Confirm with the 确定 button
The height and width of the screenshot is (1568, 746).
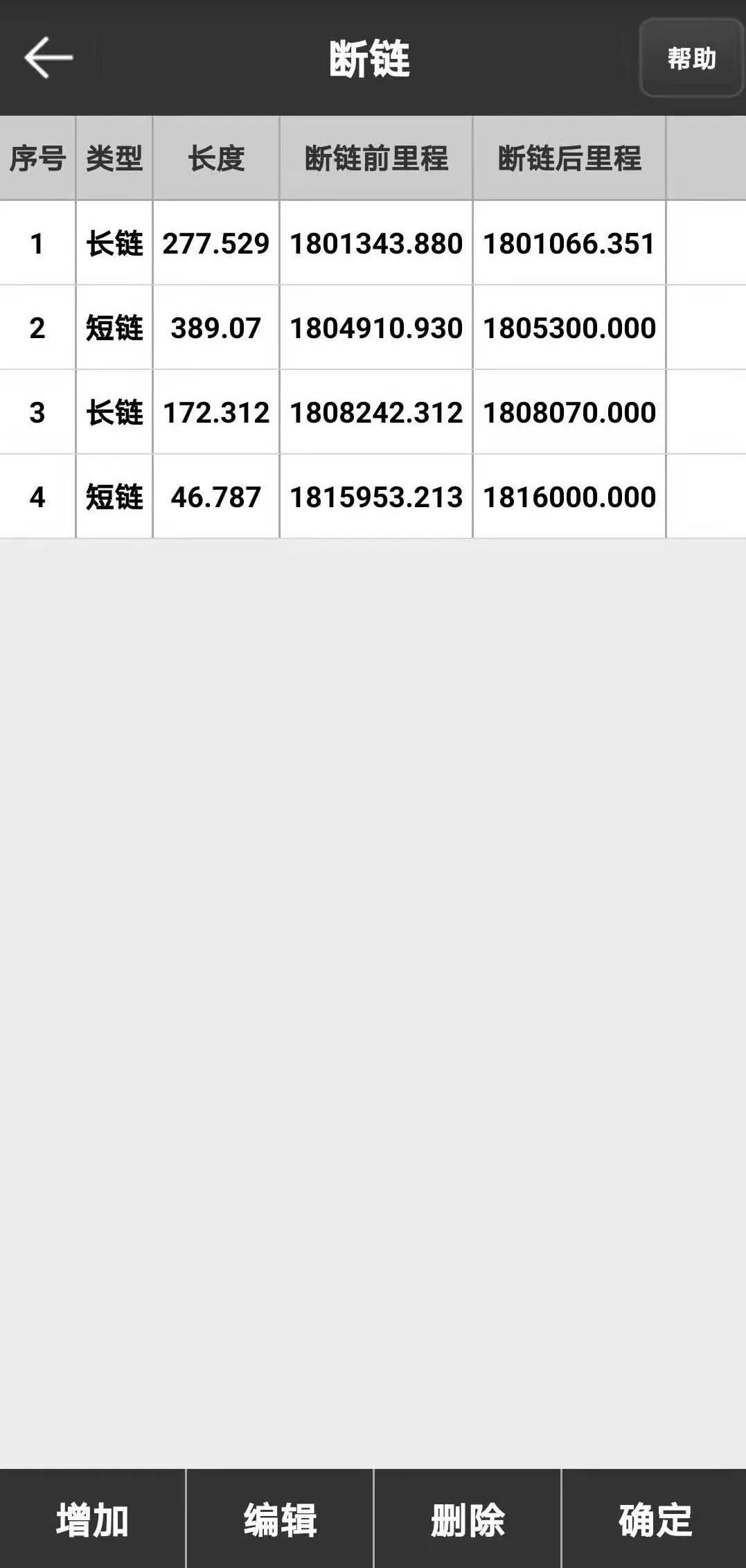click(655, 1520)
